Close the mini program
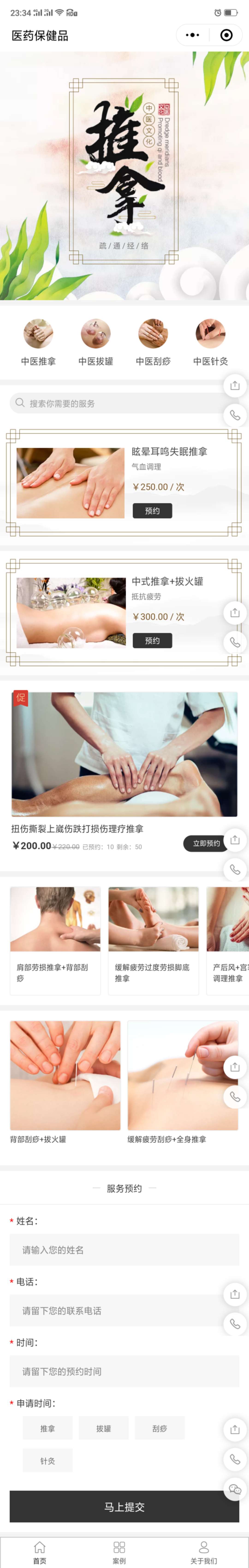This screenshot has height=1568, width=249. (x=226, y=35)
